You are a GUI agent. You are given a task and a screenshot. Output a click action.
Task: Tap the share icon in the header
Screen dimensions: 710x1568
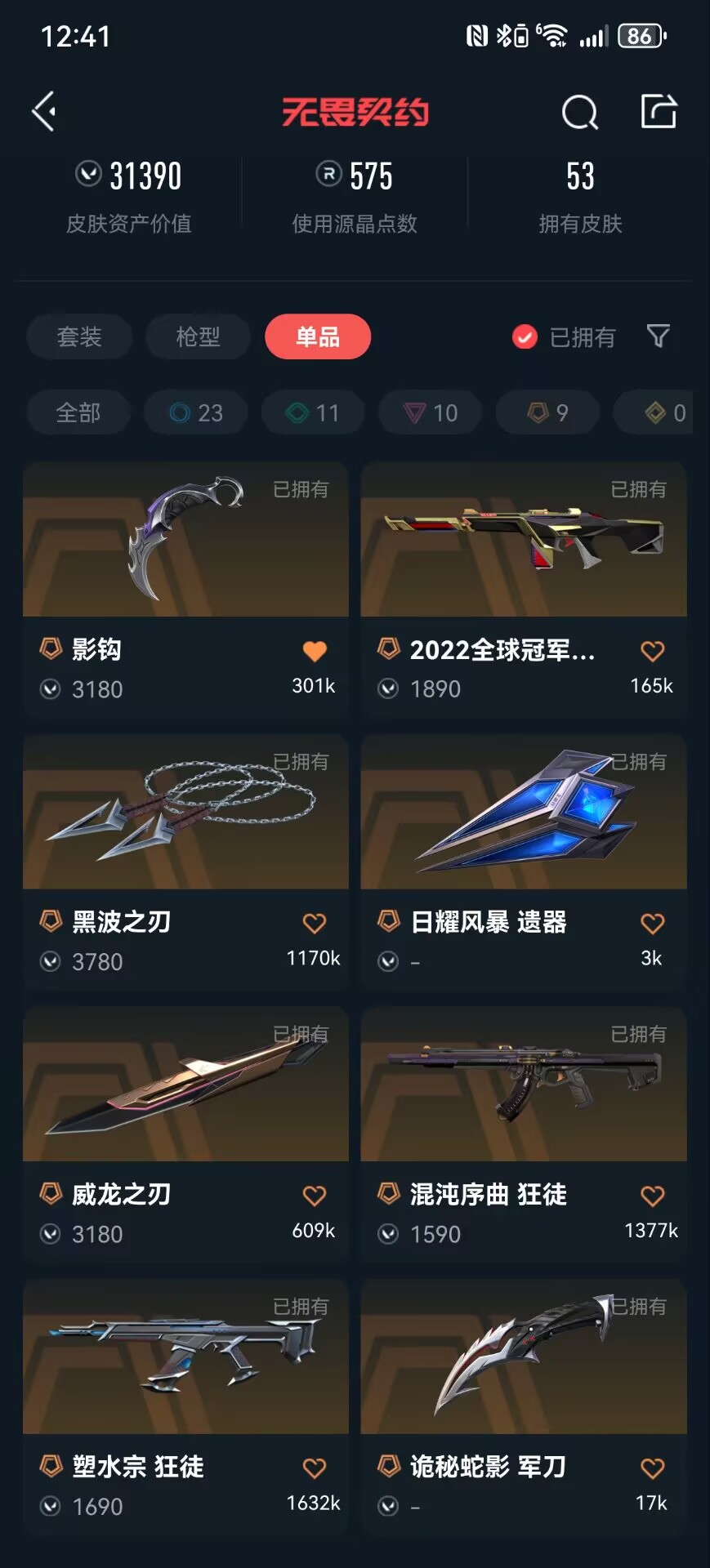click(x=659, y=111)
